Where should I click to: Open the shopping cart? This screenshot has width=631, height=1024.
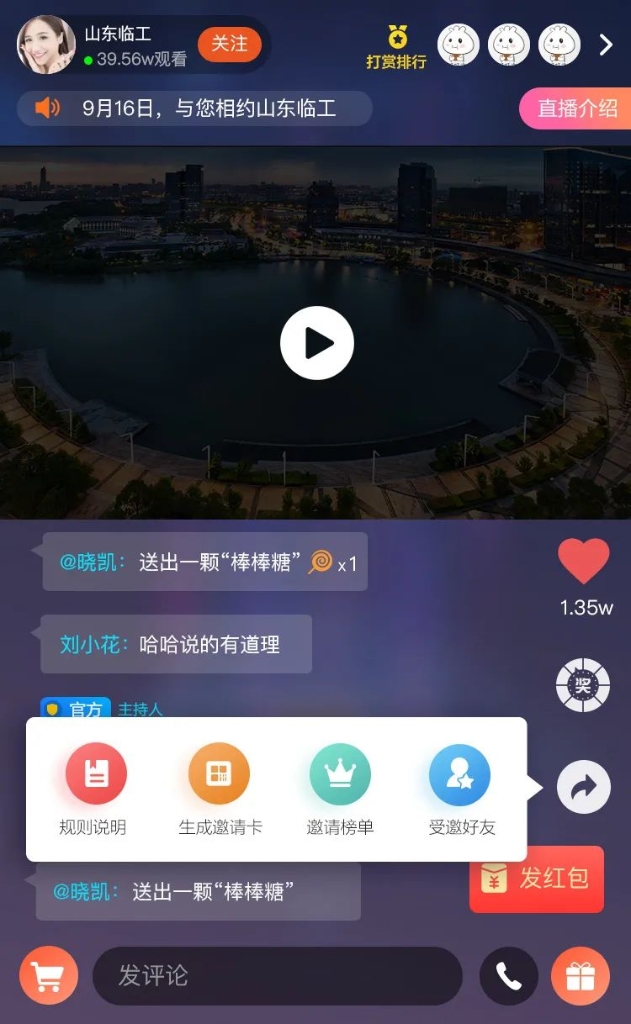[x=48, y=975]
